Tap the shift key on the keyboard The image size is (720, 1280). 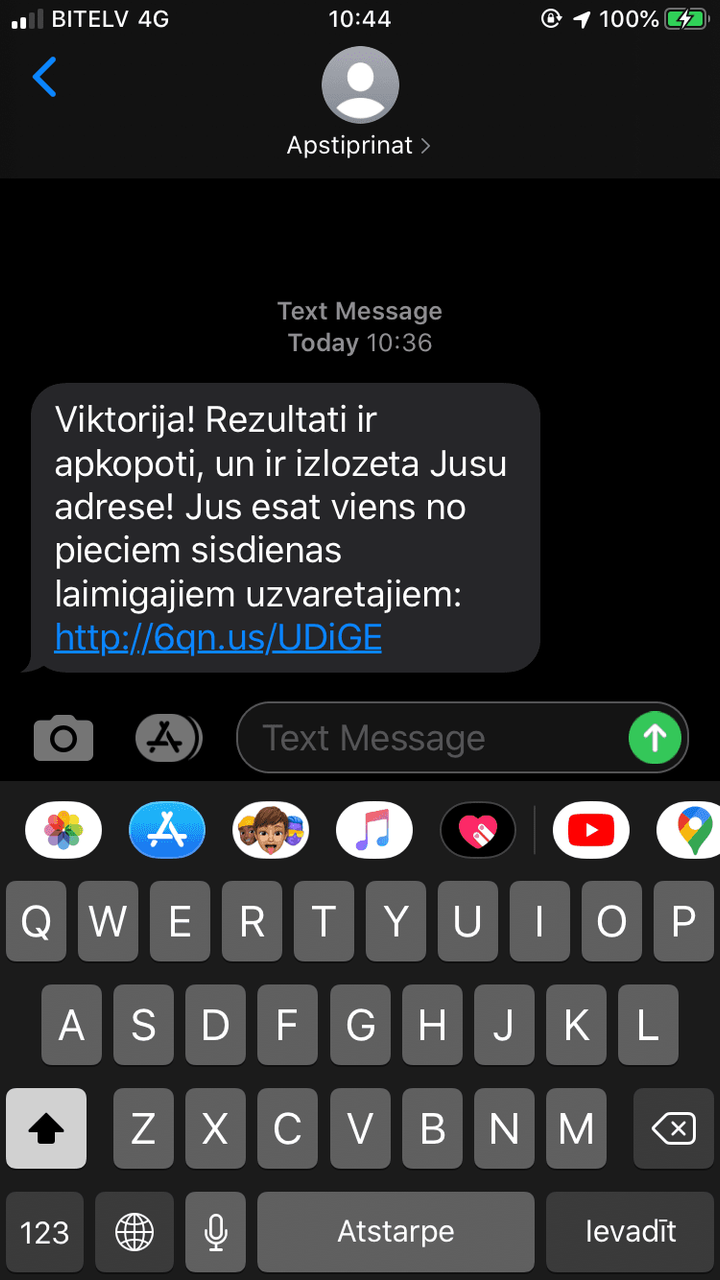pos(46,1129)
